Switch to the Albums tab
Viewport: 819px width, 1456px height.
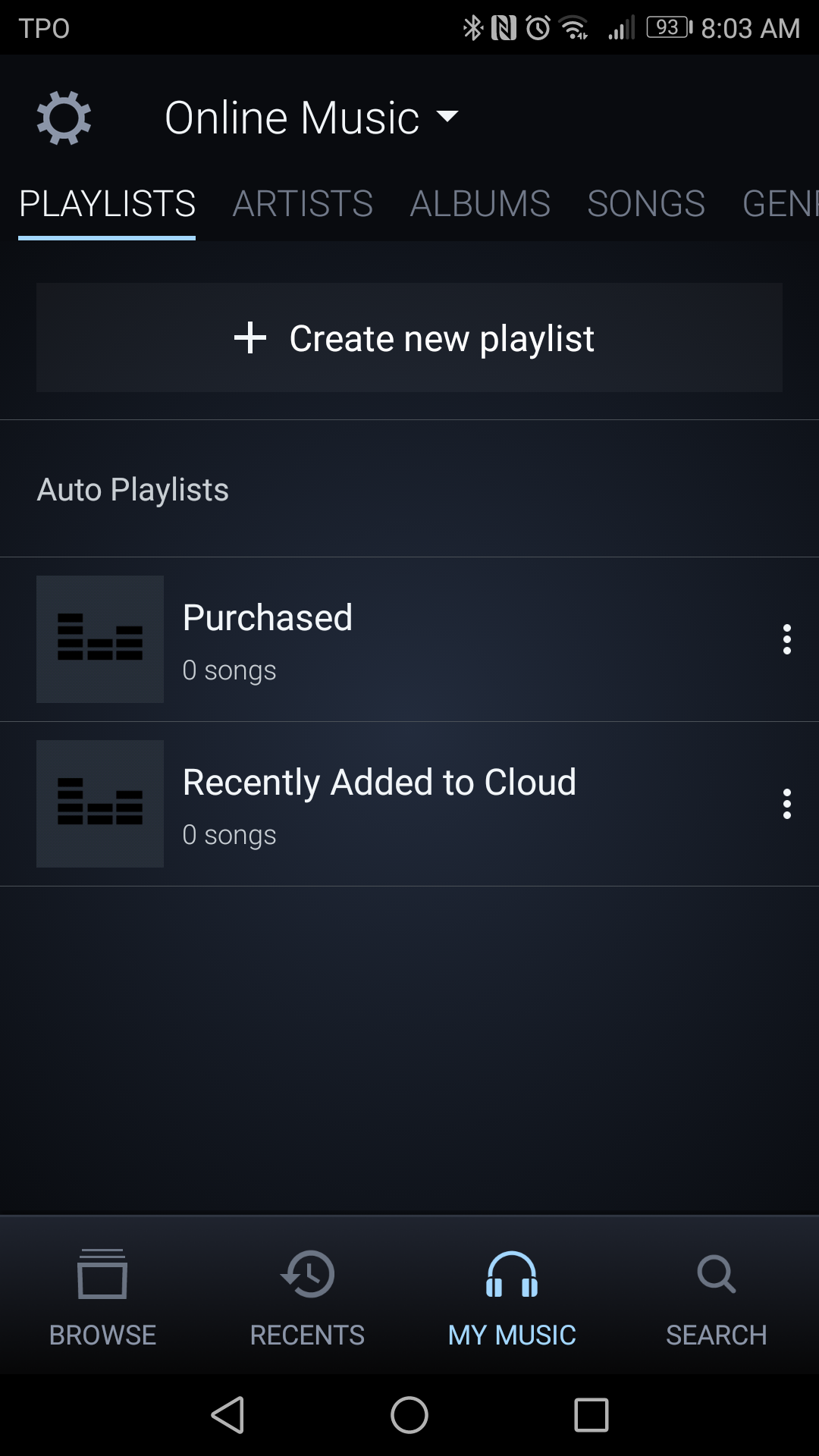click(x=481, y=204)
